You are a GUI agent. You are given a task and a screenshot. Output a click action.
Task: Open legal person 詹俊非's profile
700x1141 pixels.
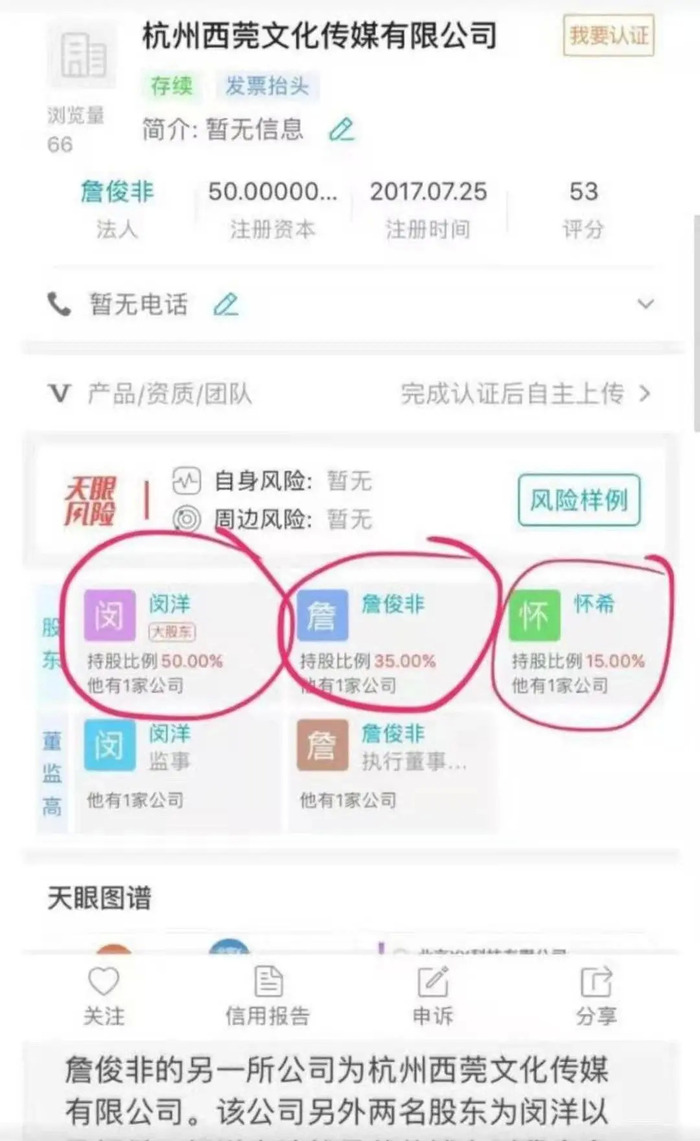point(116,192)
